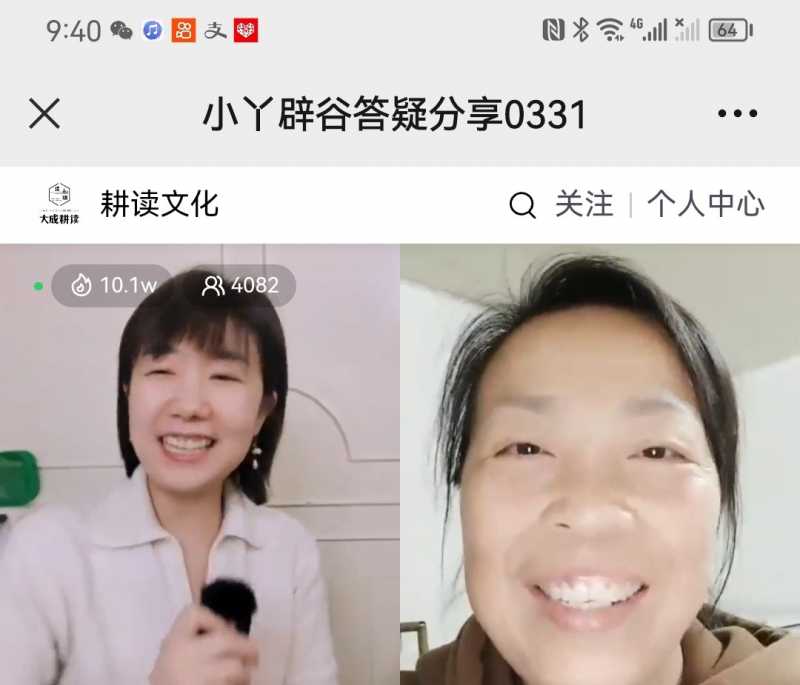This screenshot has height=685, width=800.
Task: Open 个人中心 personal center
Action: tap(705, 204)
